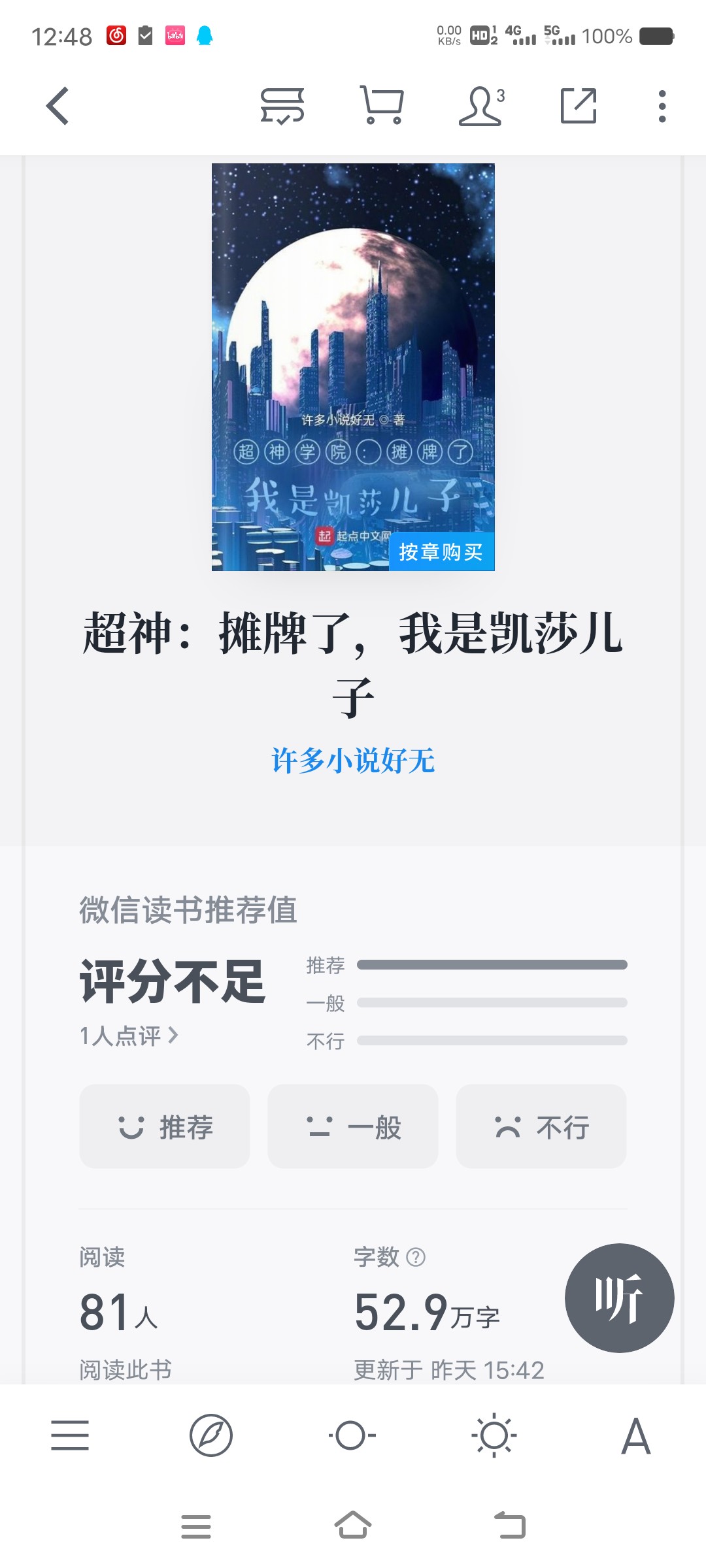Rate the book as 不行

coord(541,1127)
